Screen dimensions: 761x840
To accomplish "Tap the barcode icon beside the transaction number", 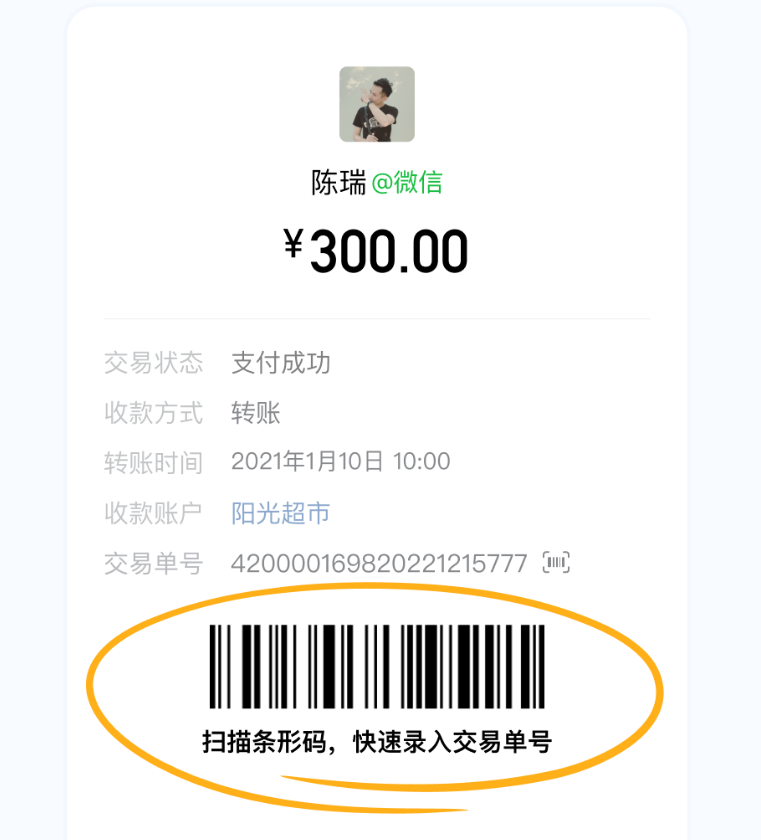I will coord(556,563).
